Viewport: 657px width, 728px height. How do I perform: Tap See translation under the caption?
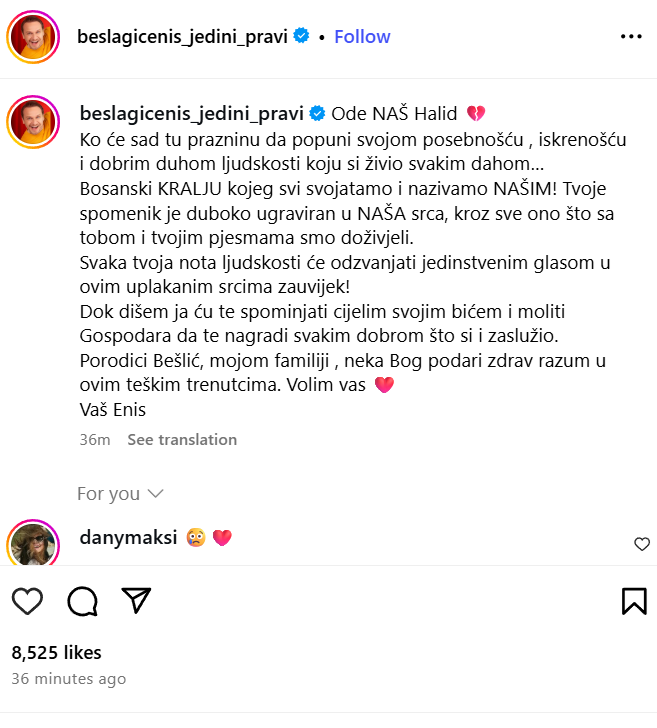(182, 440)
